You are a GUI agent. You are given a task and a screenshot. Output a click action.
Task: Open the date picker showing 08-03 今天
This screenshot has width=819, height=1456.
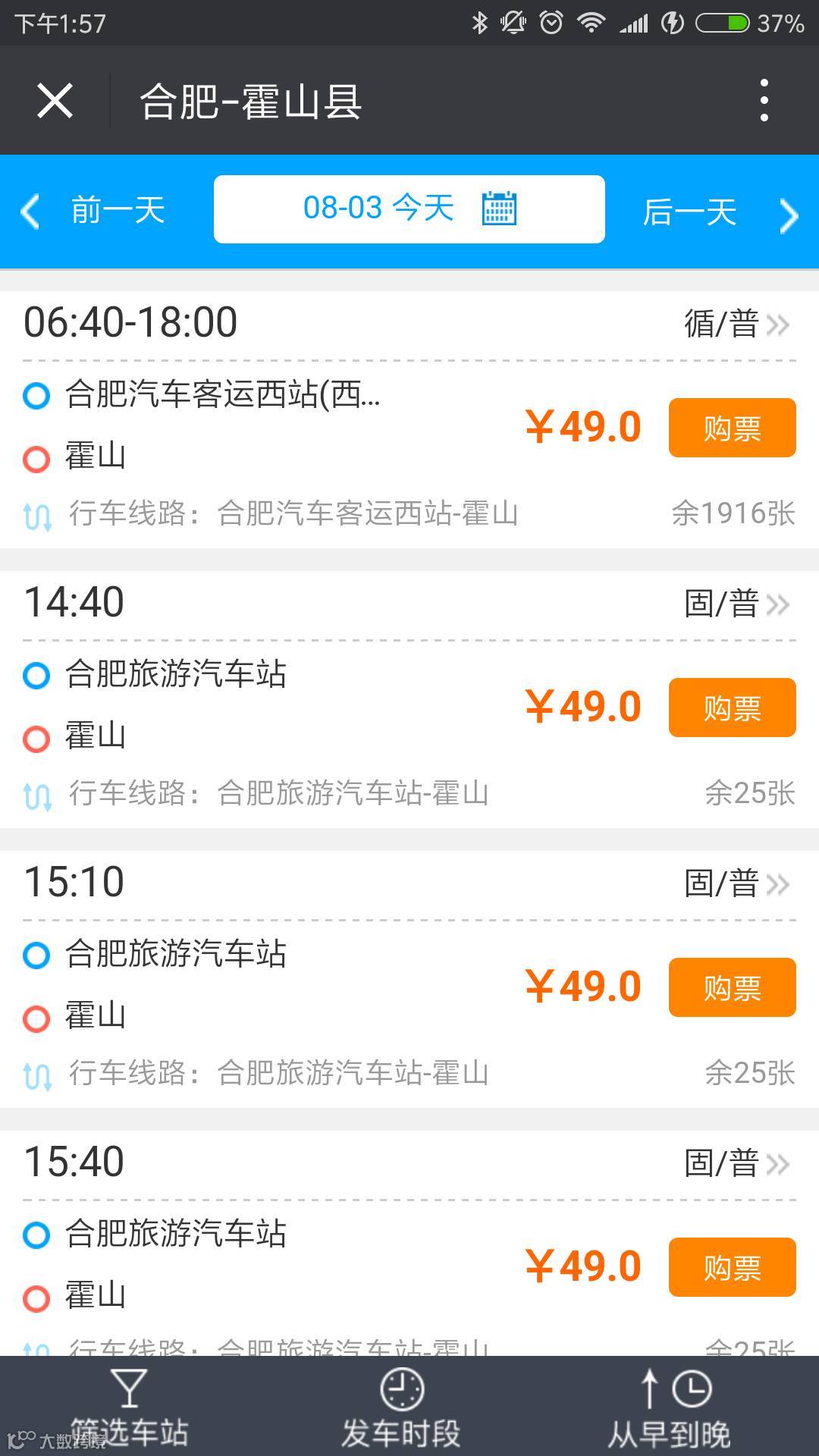click(409, 209)
